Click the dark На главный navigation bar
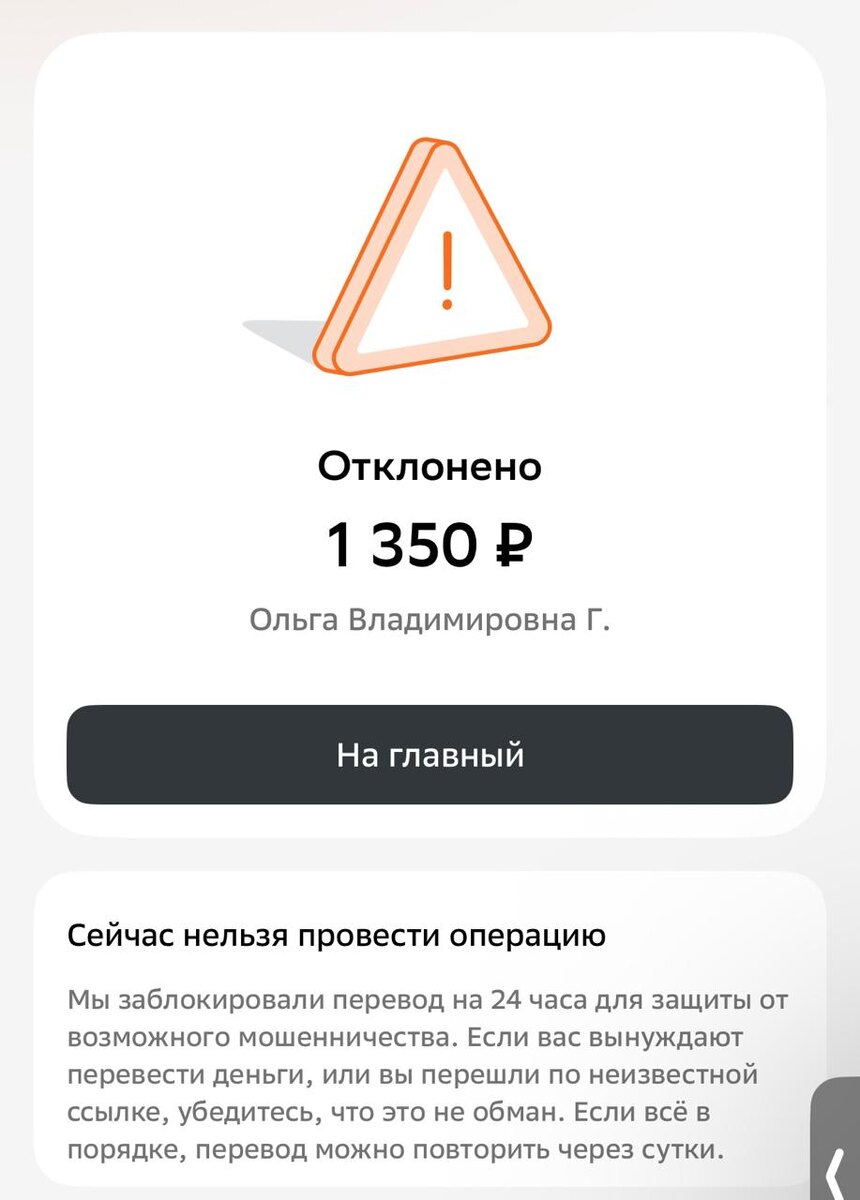The image size is (860, 1200). [x=430, y=757]
